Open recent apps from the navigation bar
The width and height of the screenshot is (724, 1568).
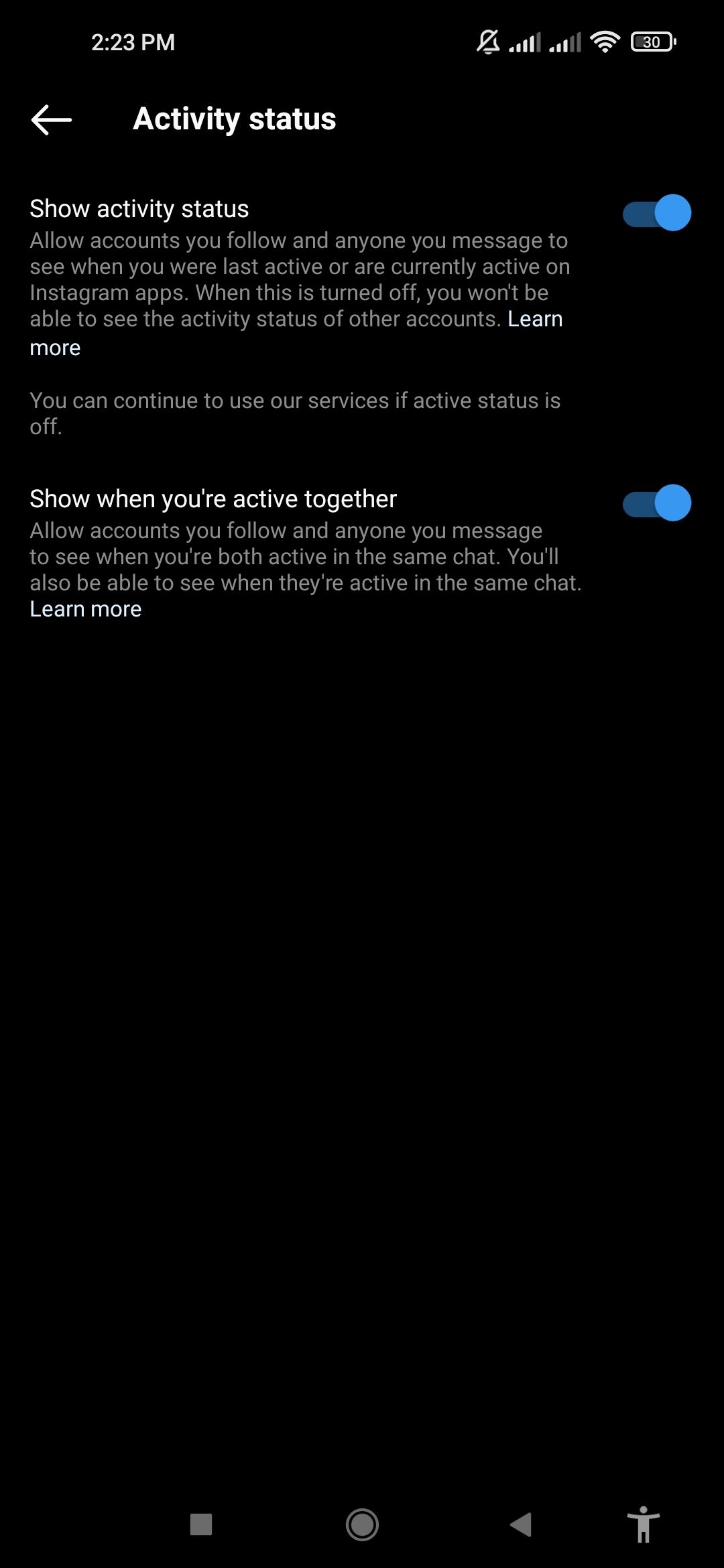coord(201,1524)
